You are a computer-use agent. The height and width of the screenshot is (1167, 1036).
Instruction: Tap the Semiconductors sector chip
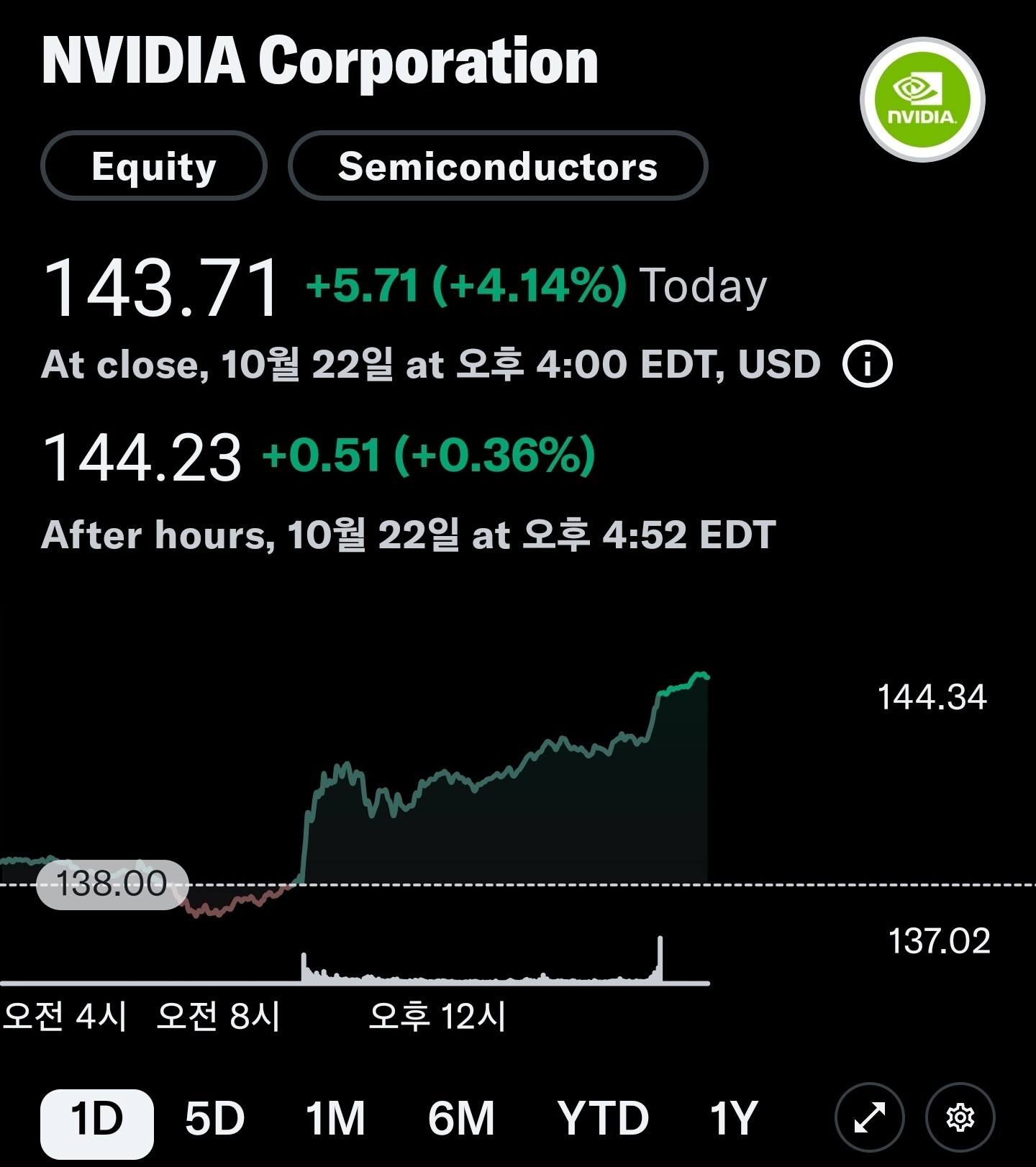coord(498,166)
